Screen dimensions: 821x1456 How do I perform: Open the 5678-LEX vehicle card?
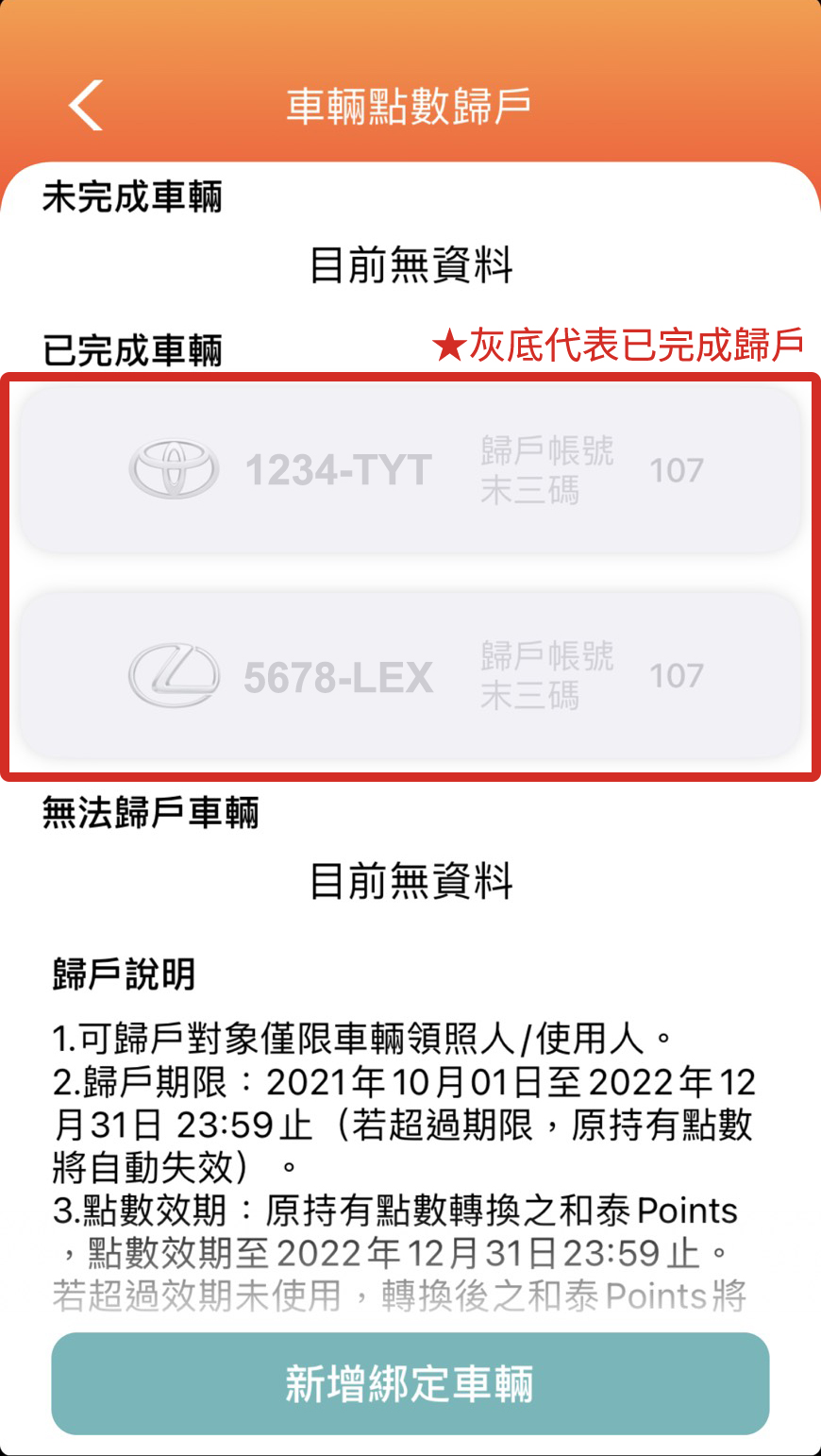pyautogui.click(x=410, y=675)
